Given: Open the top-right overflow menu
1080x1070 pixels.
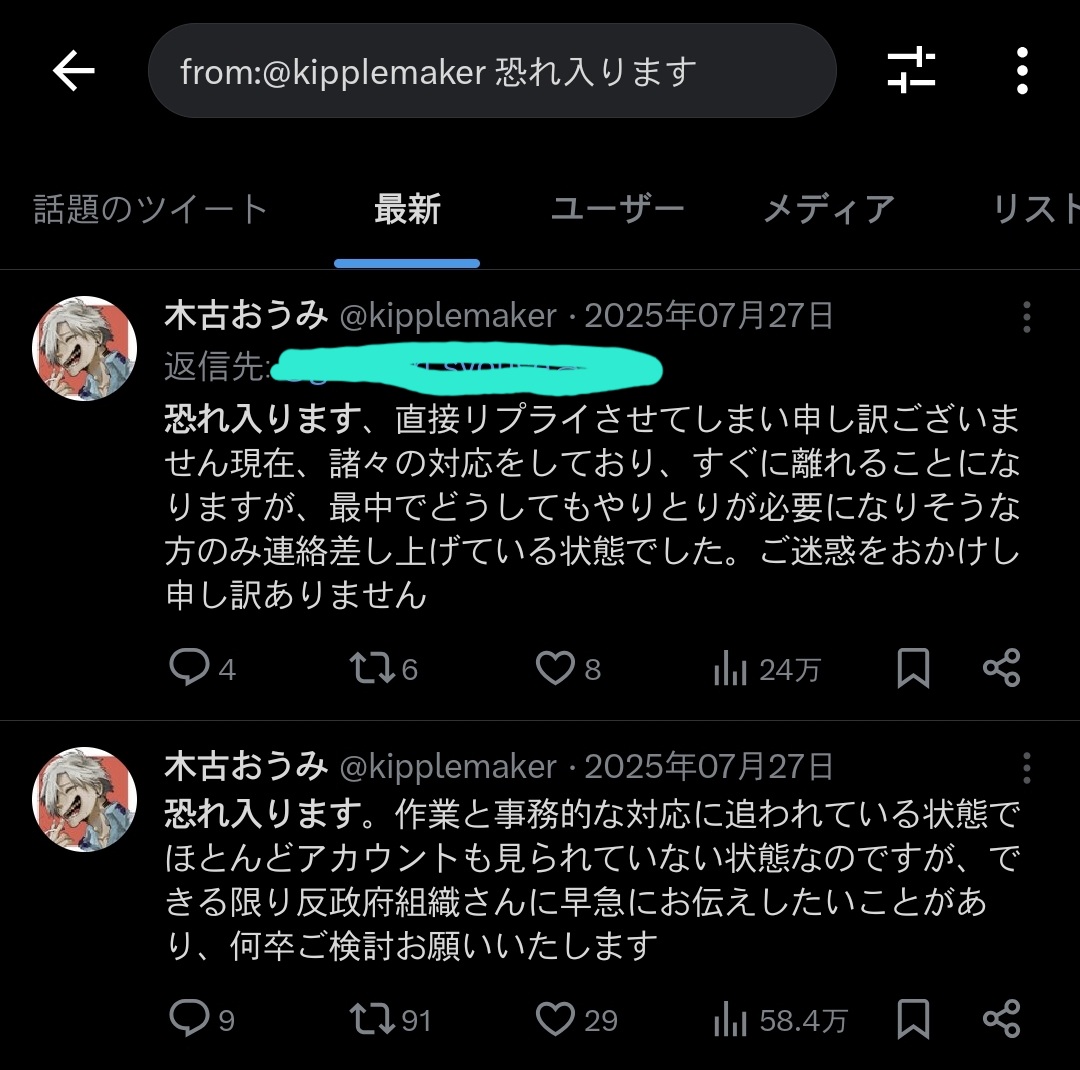Looking at the screenshot, I should pos(1021,71).
